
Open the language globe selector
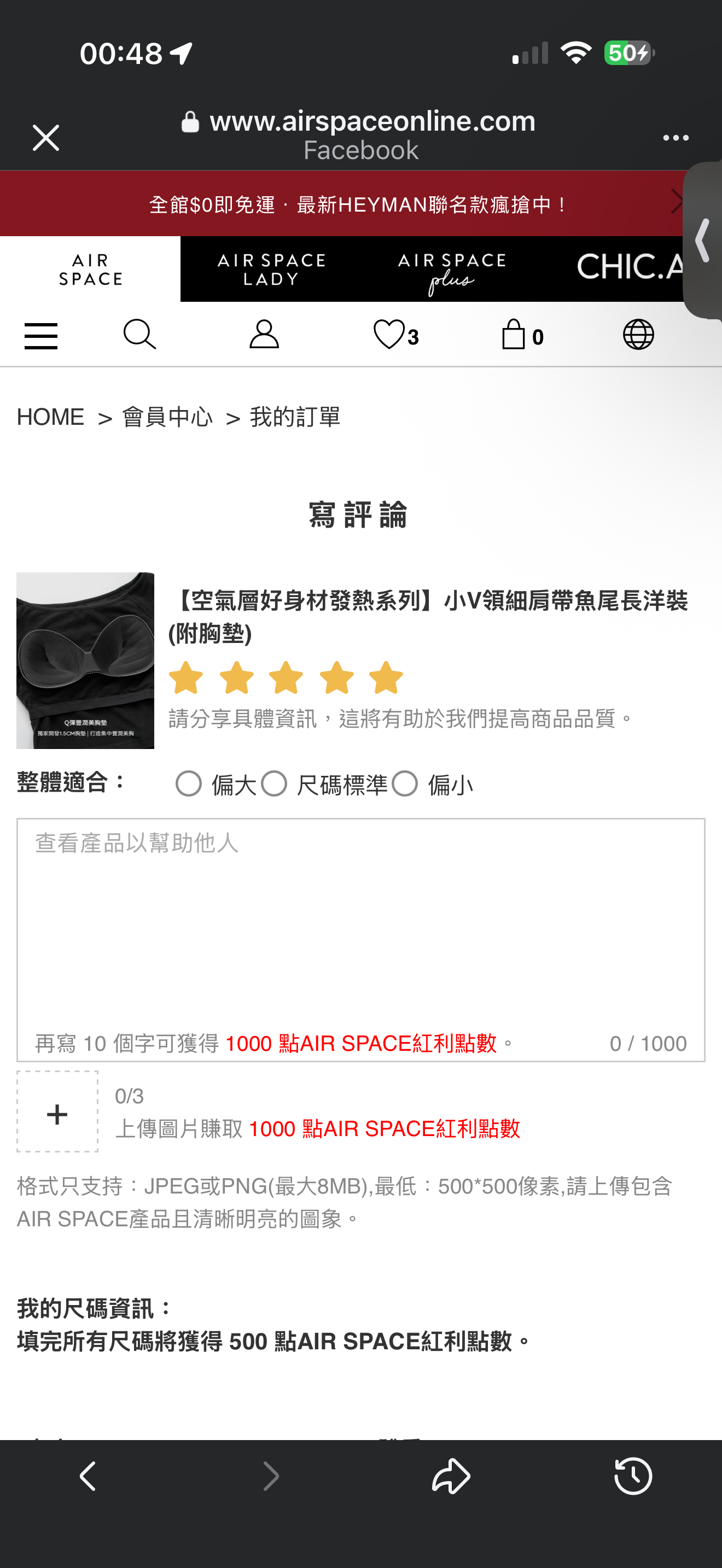click(638, 334)
